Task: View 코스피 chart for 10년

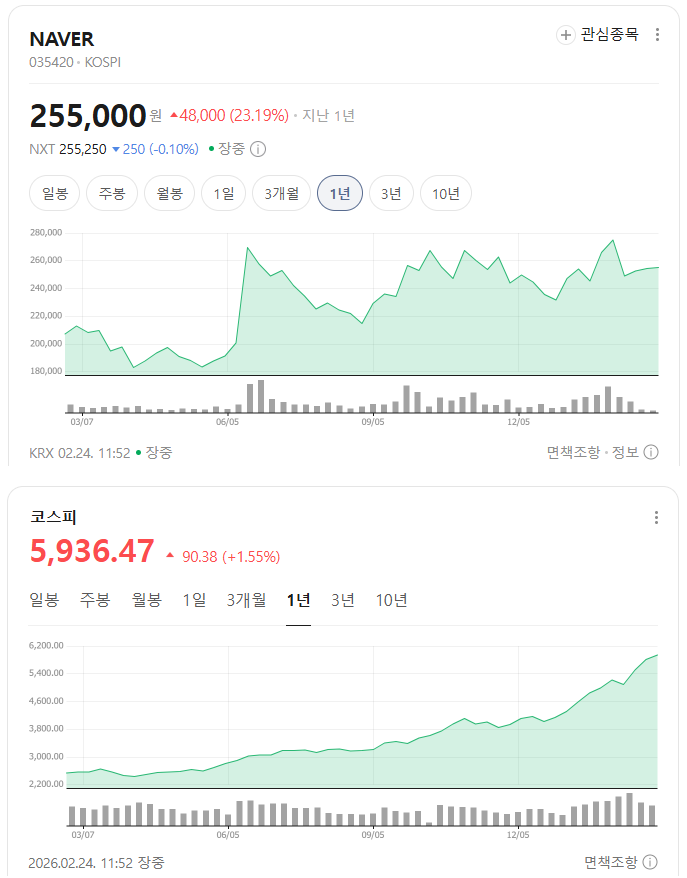Action: coord(392,600)
